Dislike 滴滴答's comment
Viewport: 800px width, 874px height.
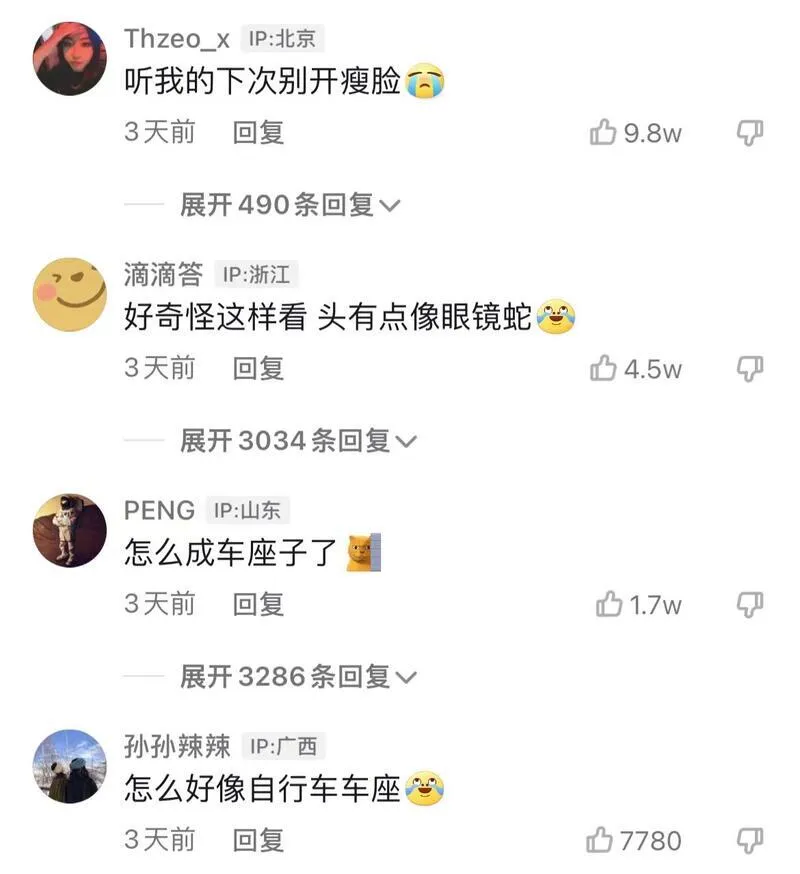click(750, 368)
